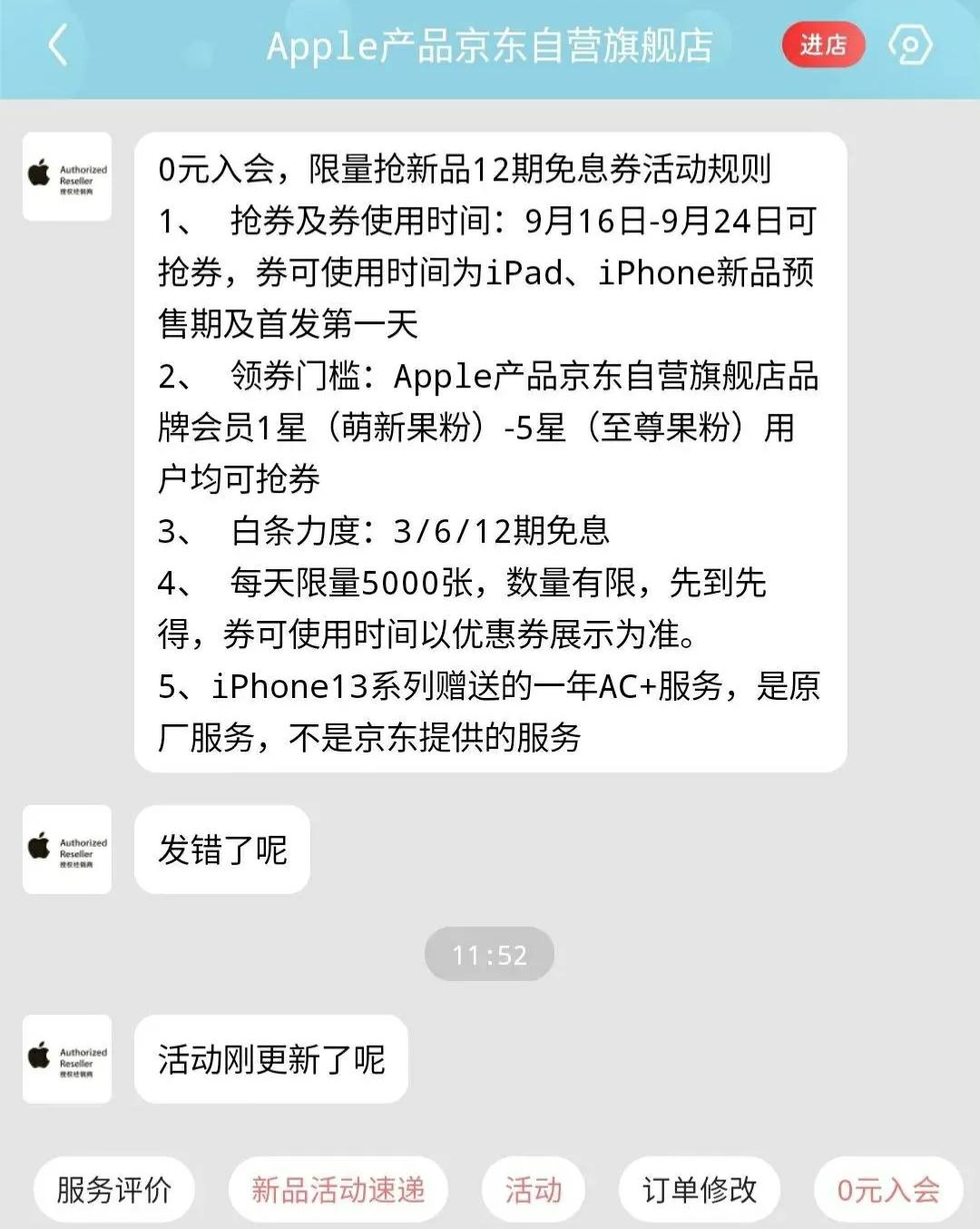
Task: Click the 发错了呢 chat bubble
Action: tap(221, 850)
